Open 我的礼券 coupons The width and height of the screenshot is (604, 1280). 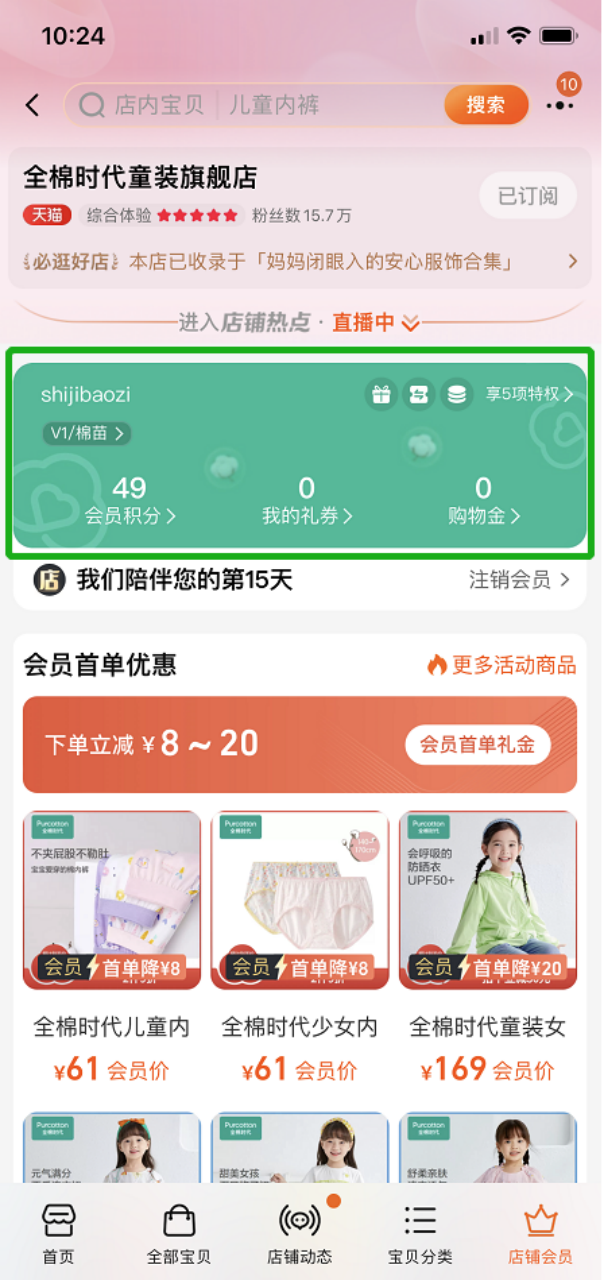point(307,501)
